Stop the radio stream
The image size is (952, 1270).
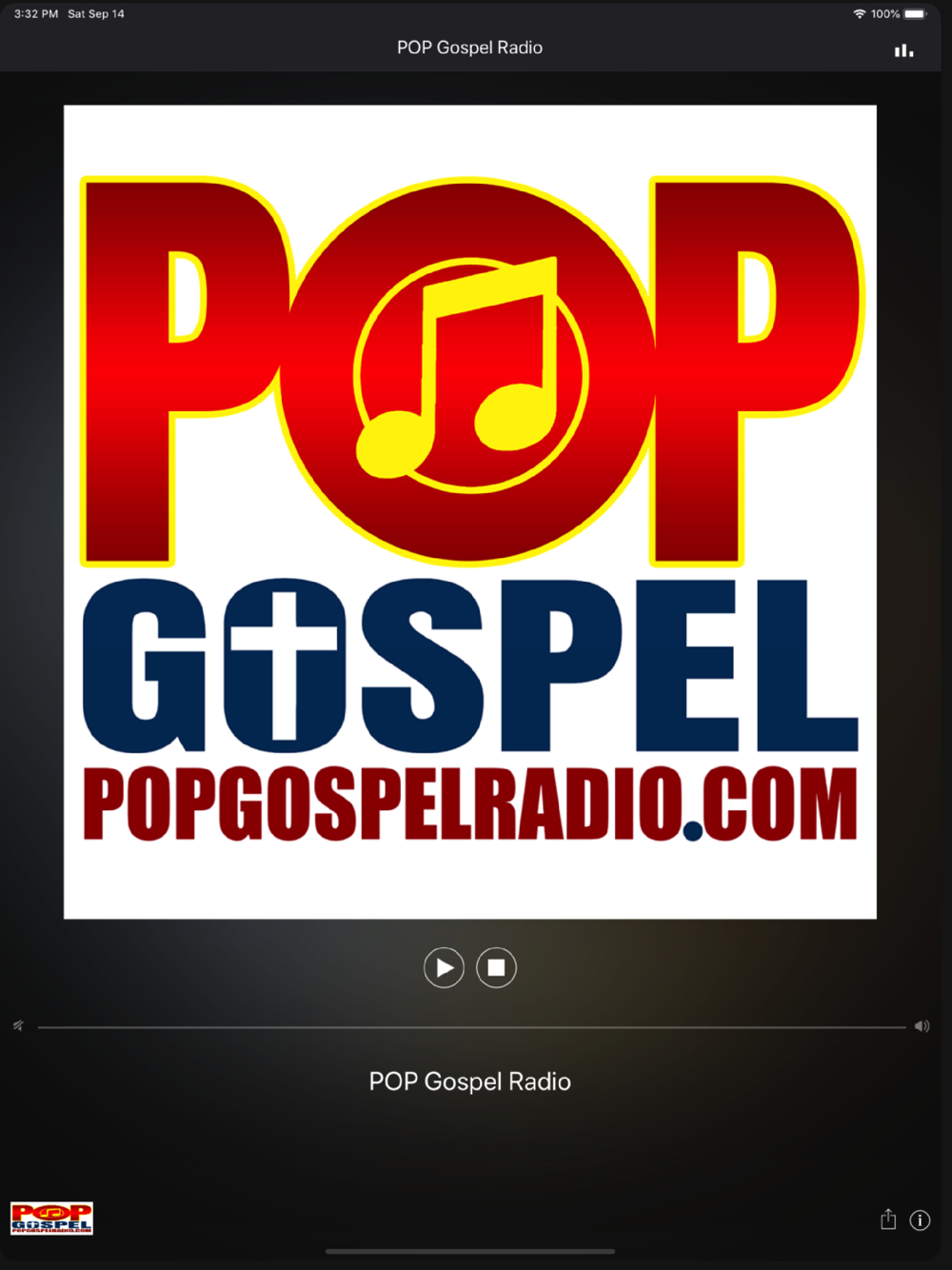coord(496,968)
